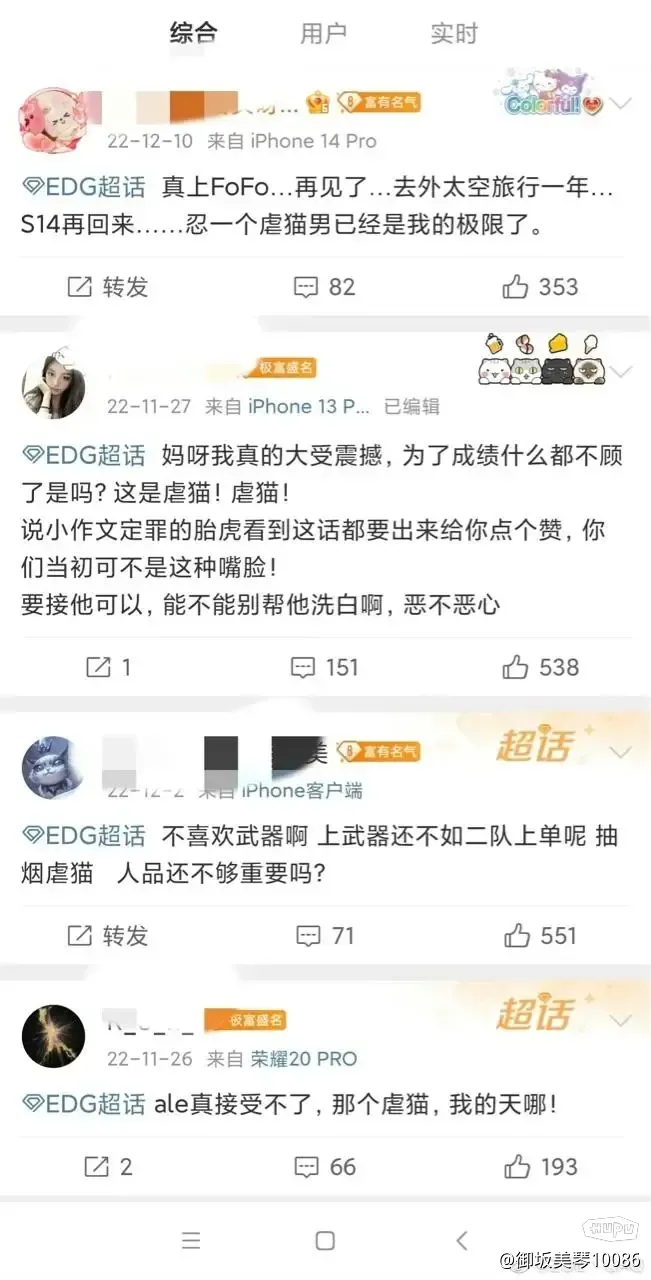Tap the system home button
Viewport: 651px width, 1280px height.
pos(325,1241)
